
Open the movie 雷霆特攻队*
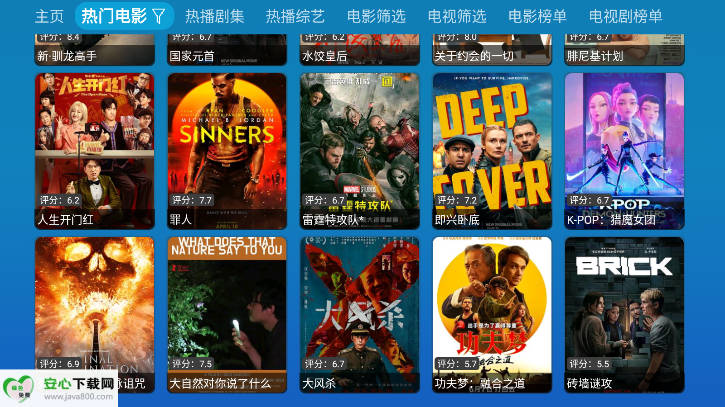[359, 150]
